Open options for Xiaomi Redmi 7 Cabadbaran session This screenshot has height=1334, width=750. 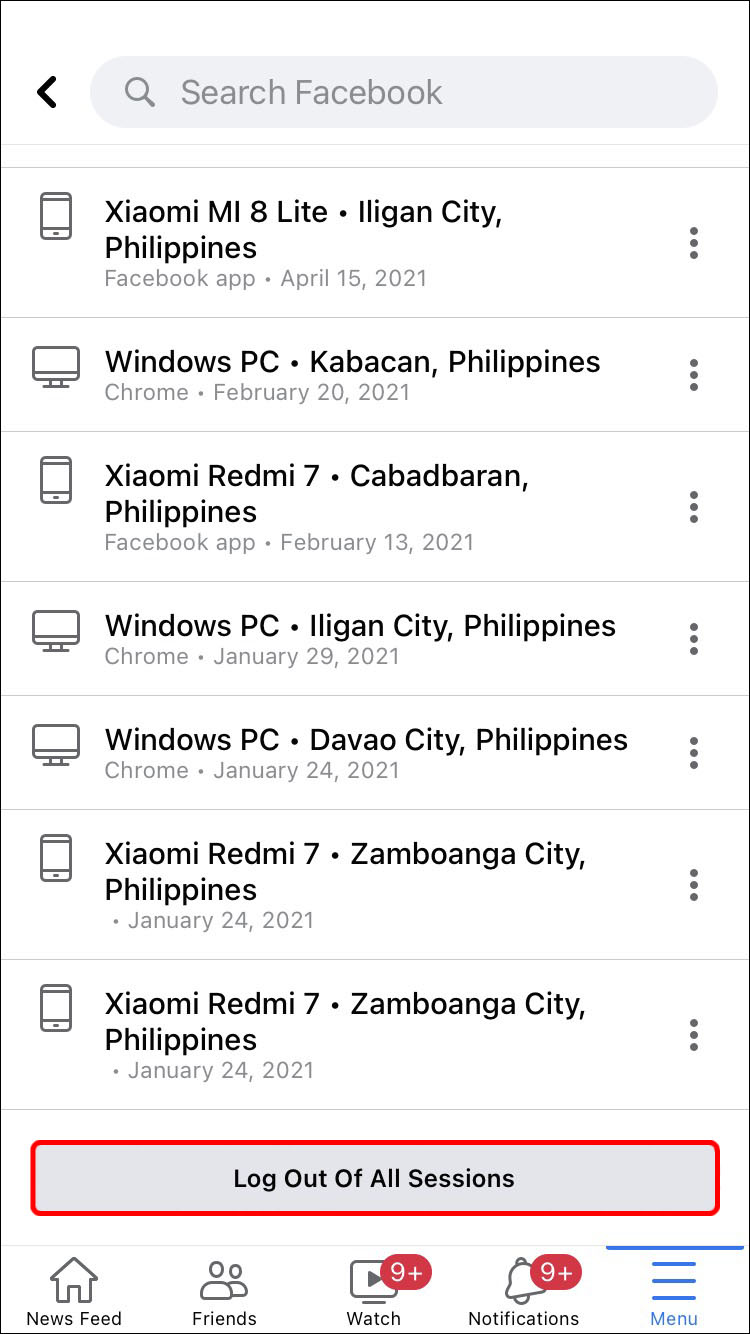pyautogui.click(x=693, y=507)
